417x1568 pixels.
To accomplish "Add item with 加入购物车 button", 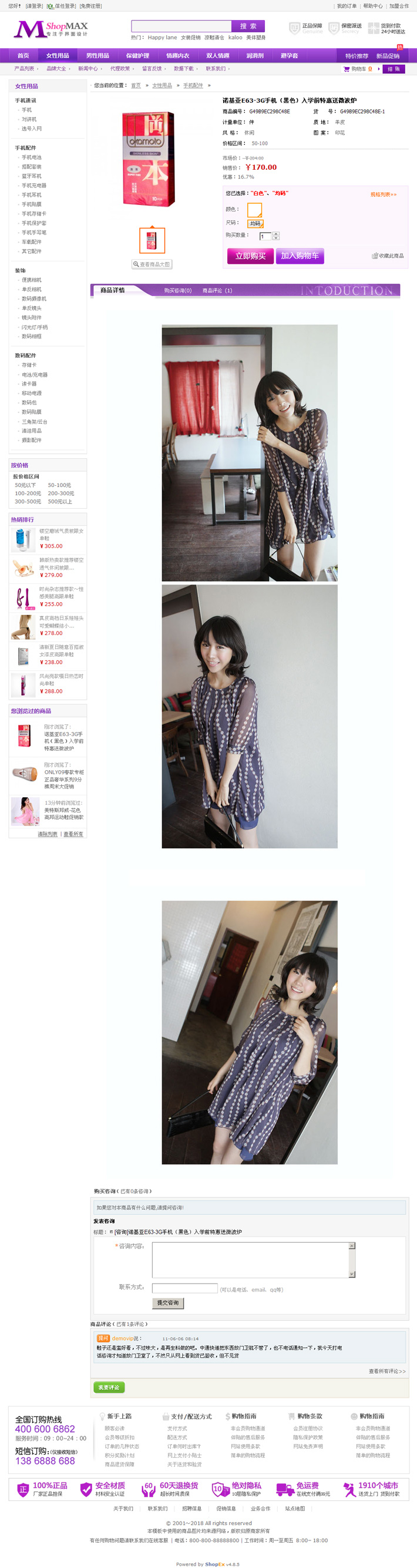I will pyautogui.click(x=300, y=256).
